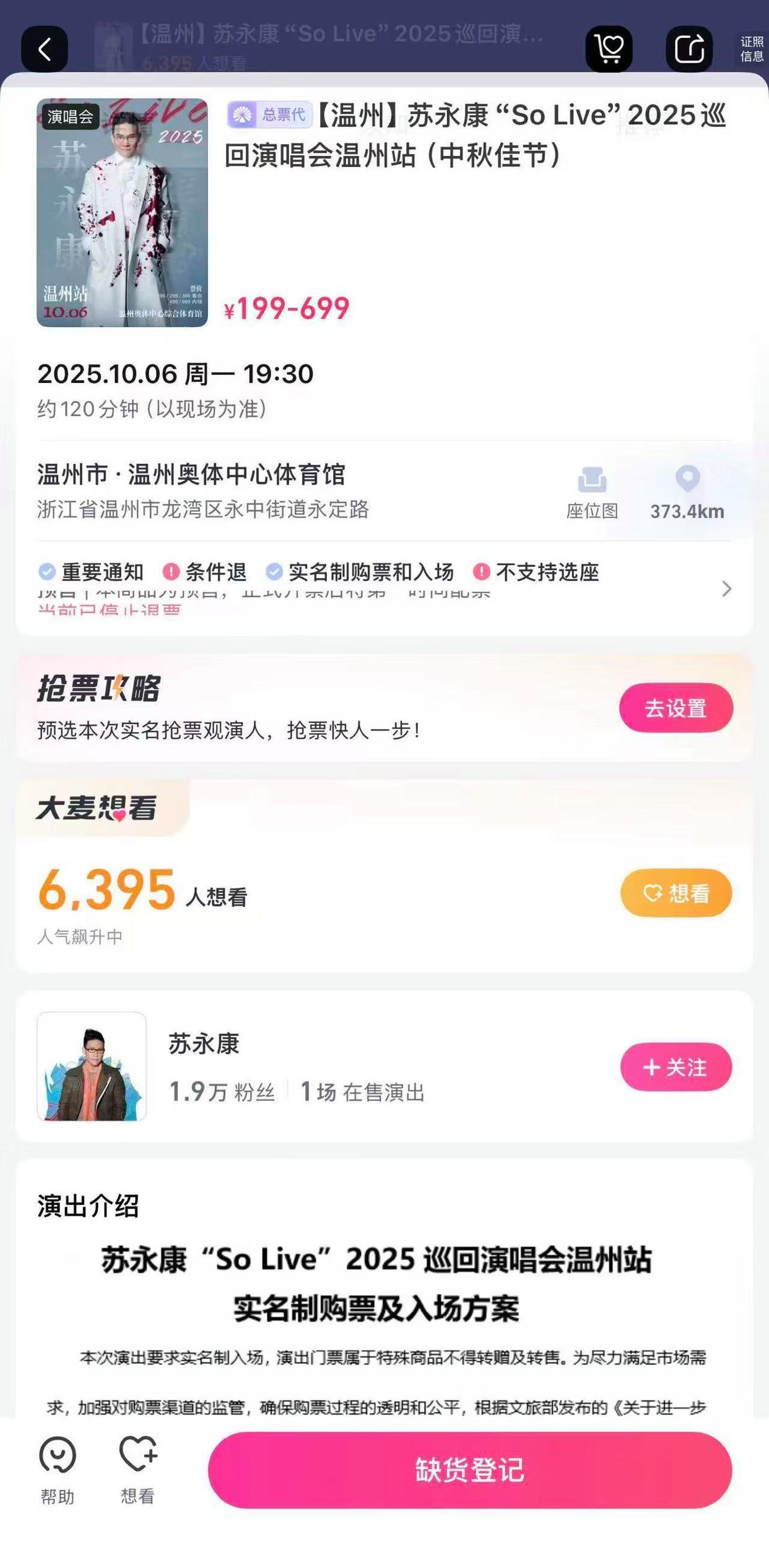Tap the blue check icon before 重要通知
769x1568 pixels.
[45, 573]
